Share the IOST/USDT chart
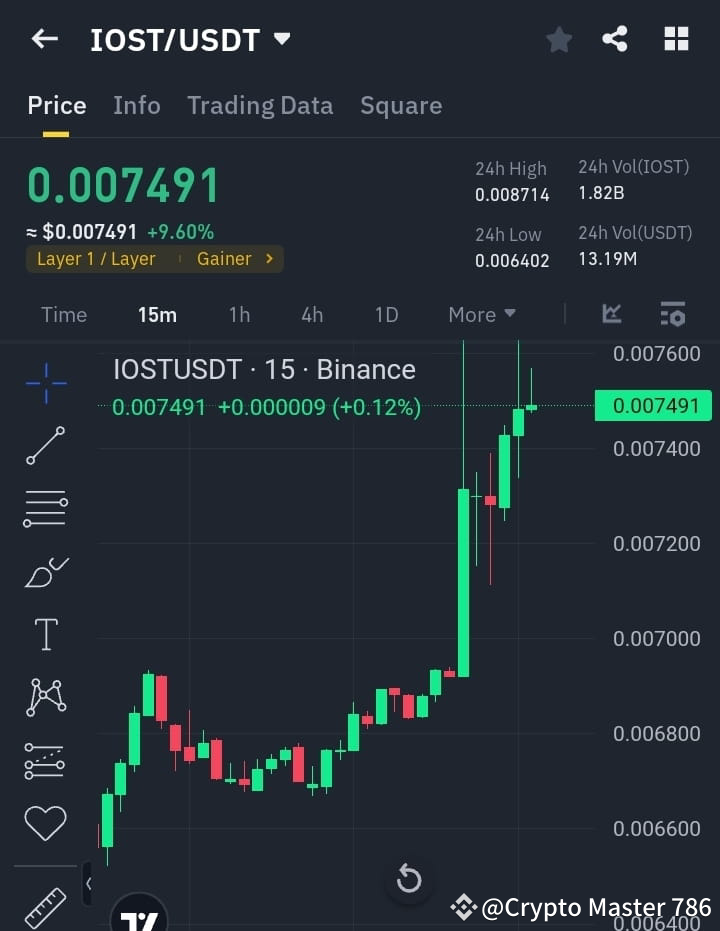Viewport: 720px width, 931px height. point(617,39)
